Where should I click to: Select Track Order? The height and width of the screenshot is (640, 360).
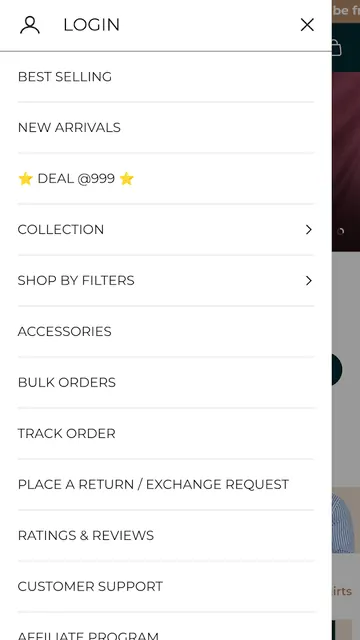coord(166,433)
